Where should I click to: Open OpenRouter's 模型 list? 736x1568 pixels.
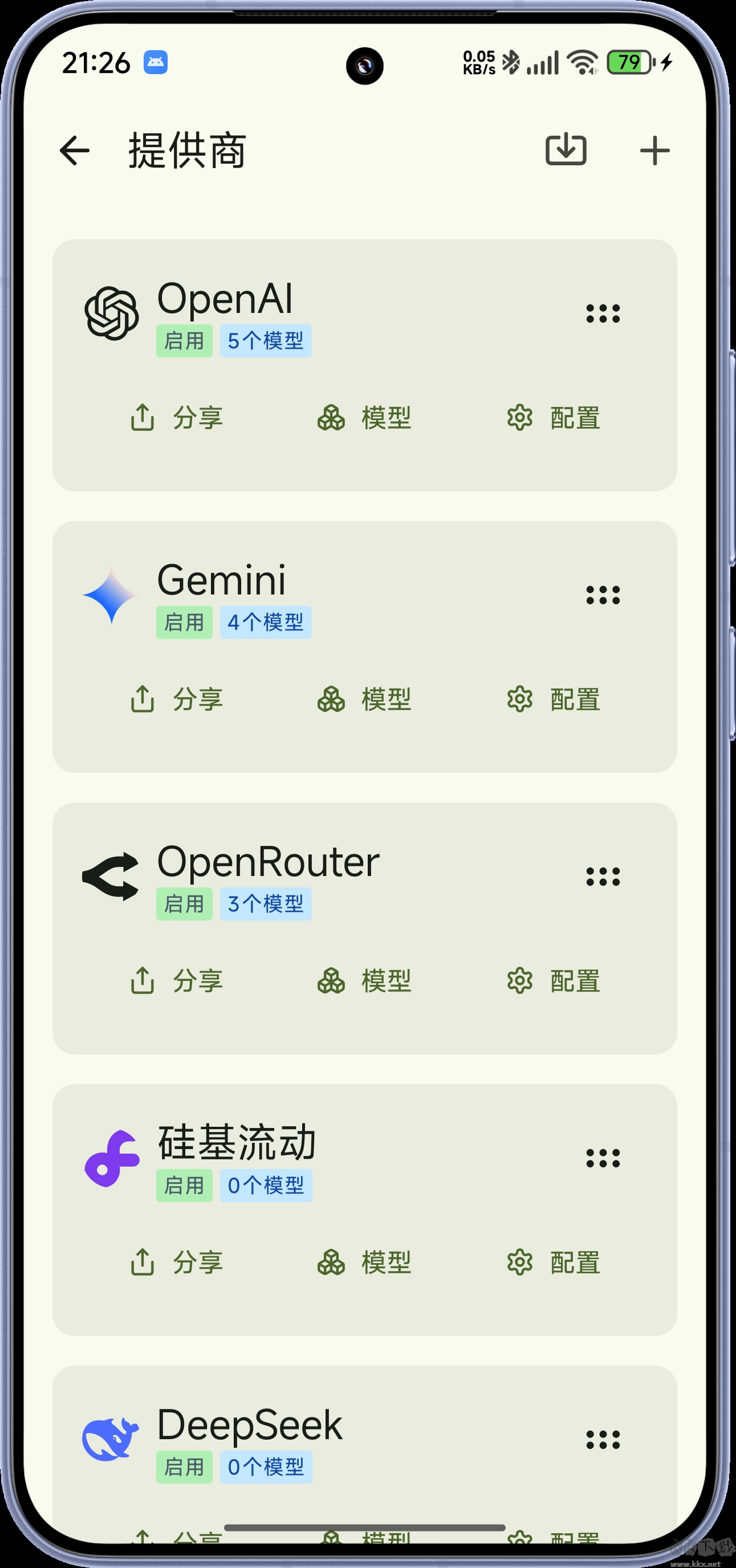365,980
